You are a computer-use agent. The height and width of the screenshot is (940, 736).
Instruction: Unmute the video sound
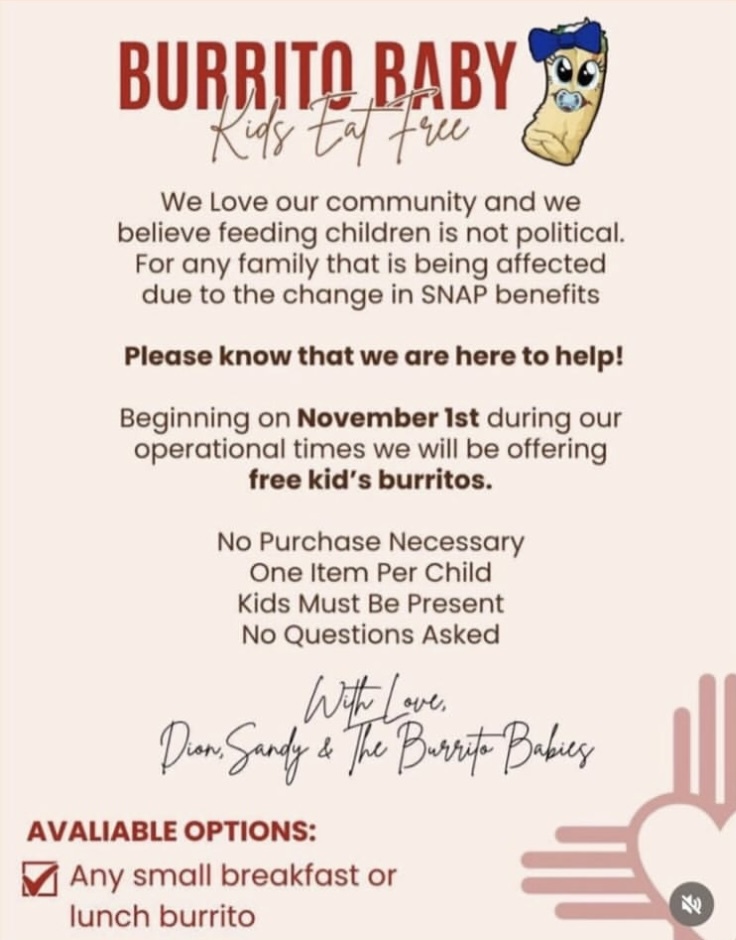691,904
